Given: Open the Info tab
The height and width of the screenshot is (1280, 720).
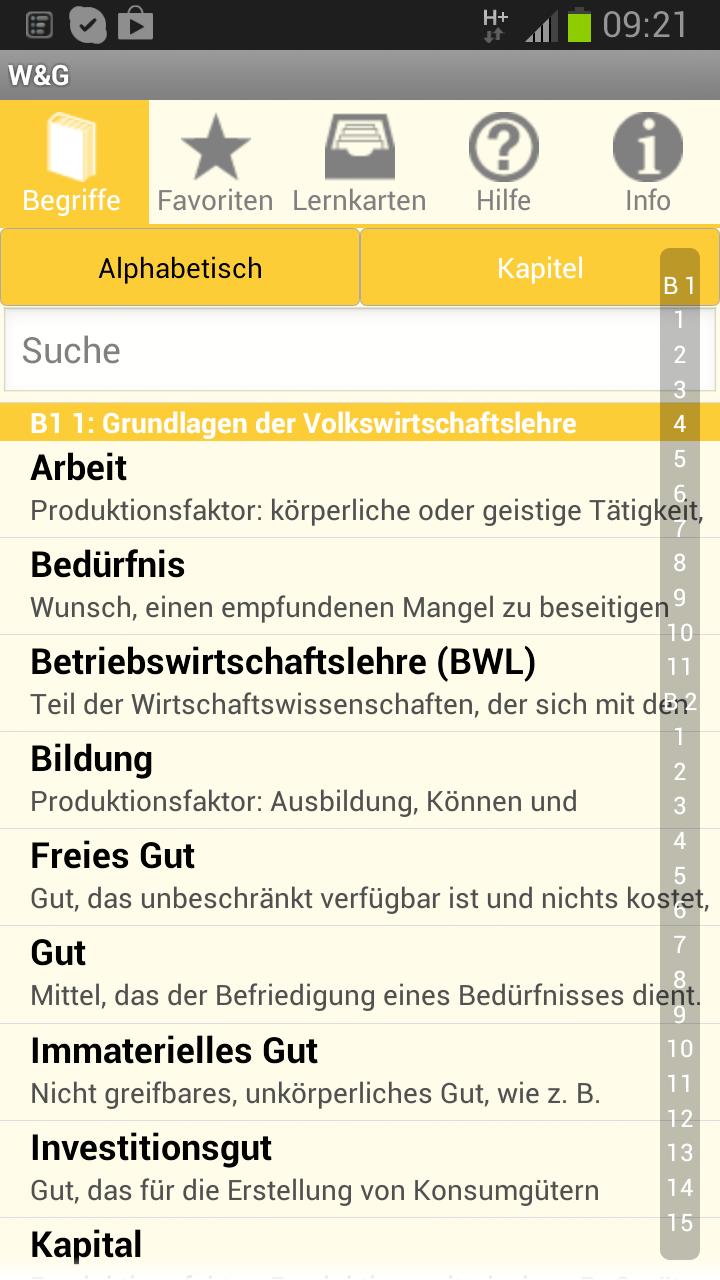Looking at the screenshot, I should coord(647,163).
